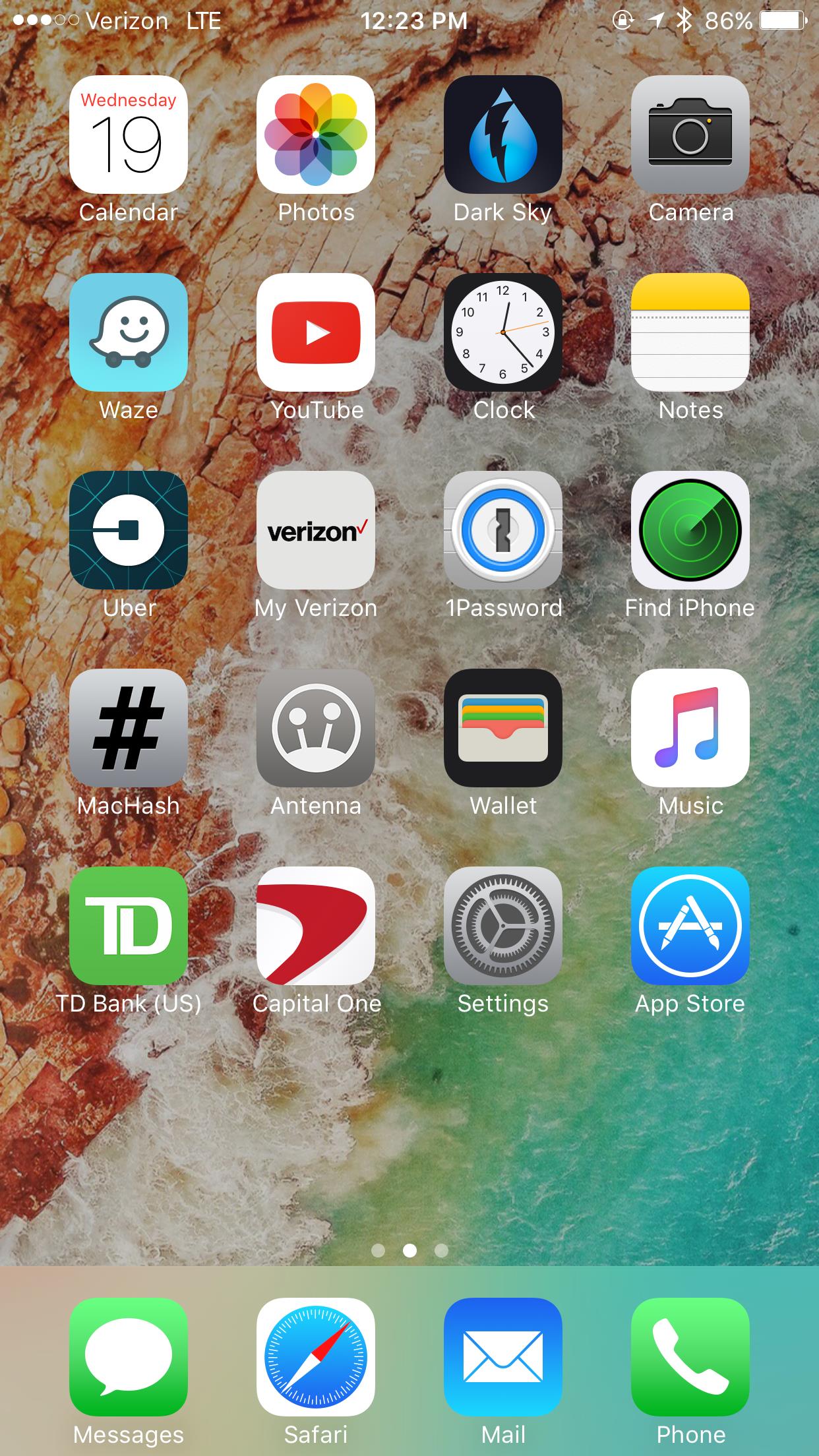
Task: Open Waze navigation
Action: pyautogui.click(x=129, y=332)
